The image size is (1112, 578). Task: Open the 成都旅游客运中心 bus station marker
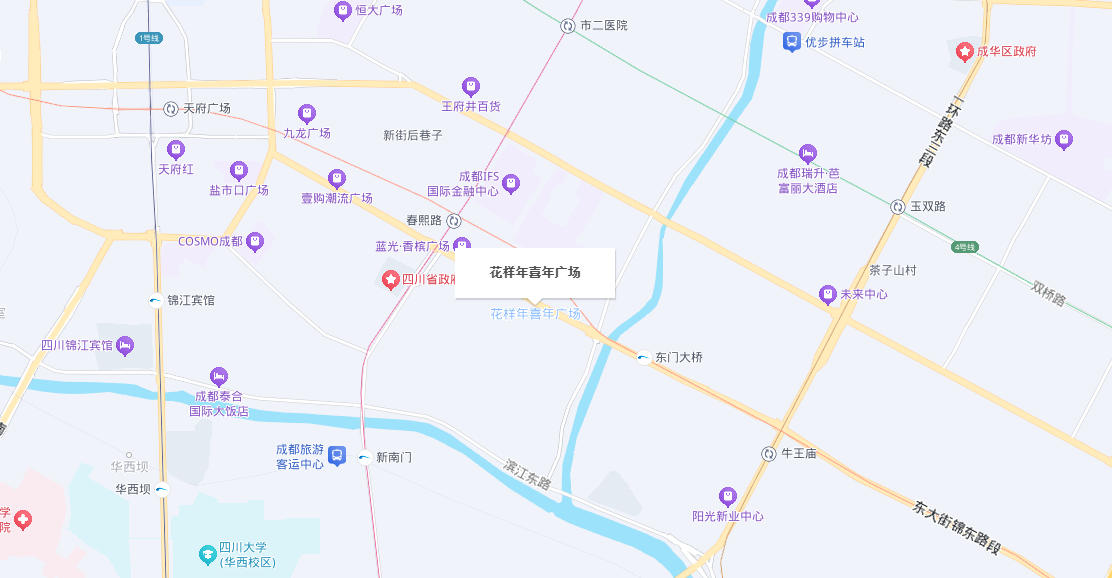pyautogui.click(x=338, y=456)
